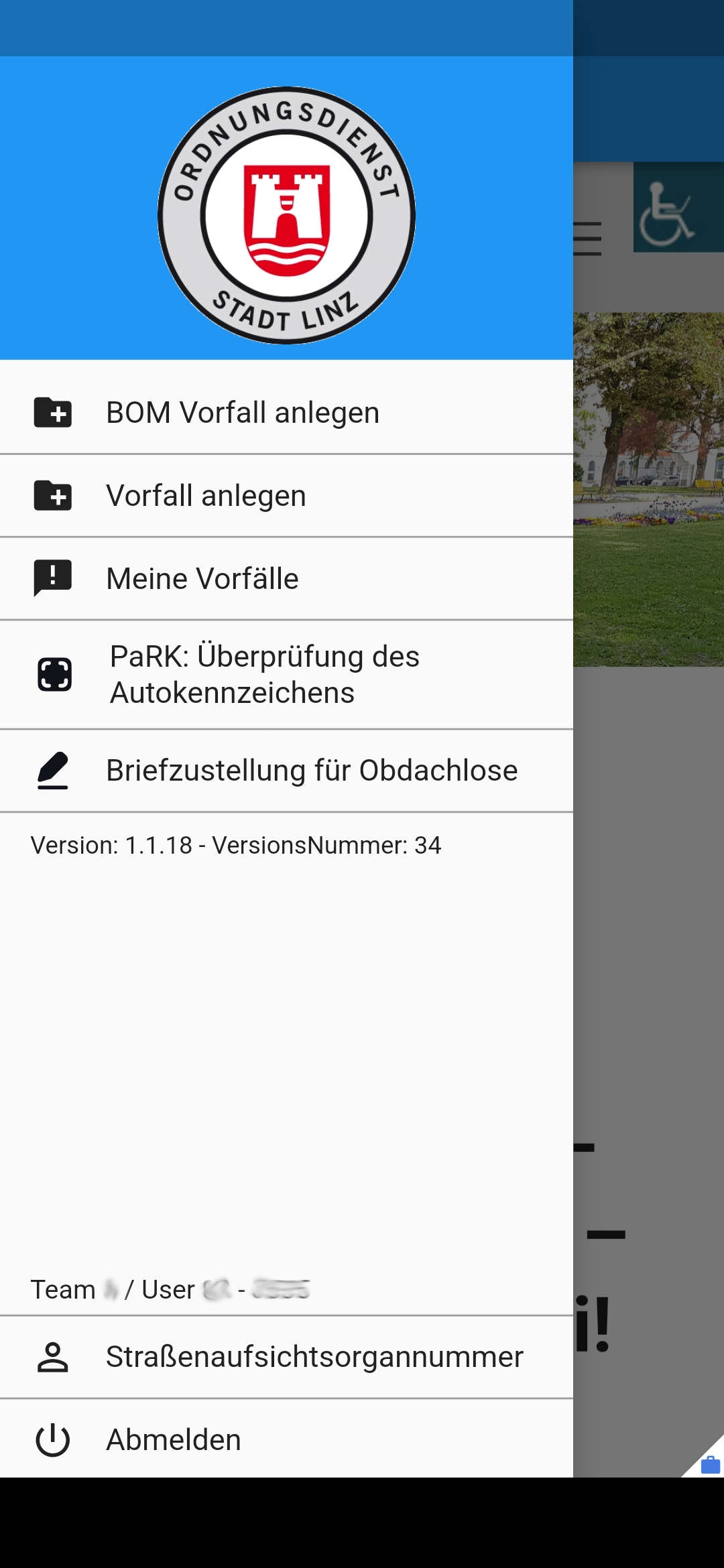Open Briefzustellung für Obdachlose
Screen dimensions: 724x1568
(286, 771)
